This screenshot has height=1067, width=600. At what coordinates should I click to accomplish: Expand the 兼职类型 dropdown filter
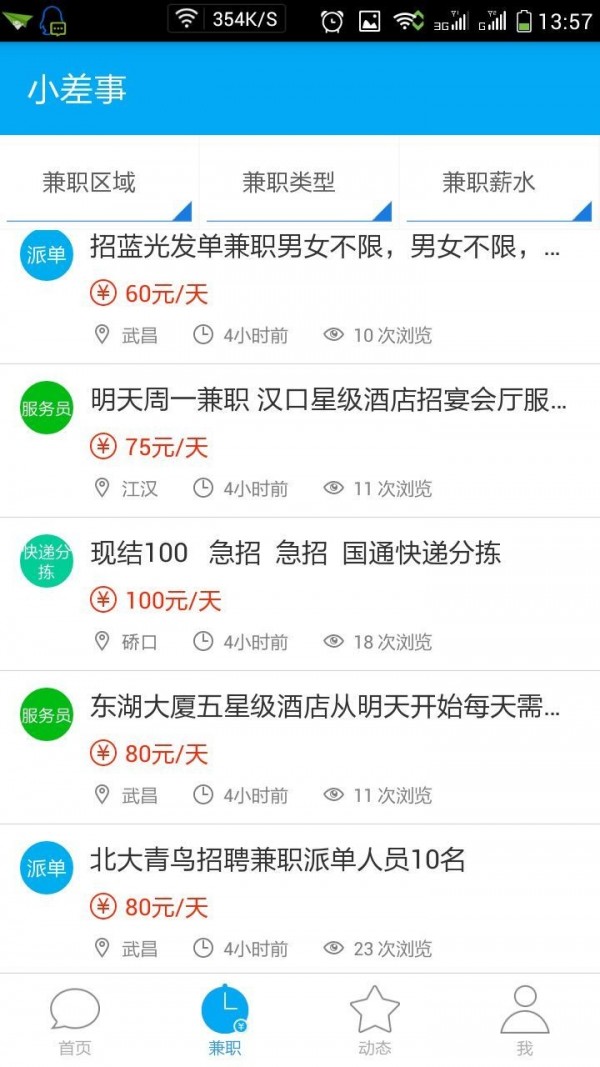point(299,184)
